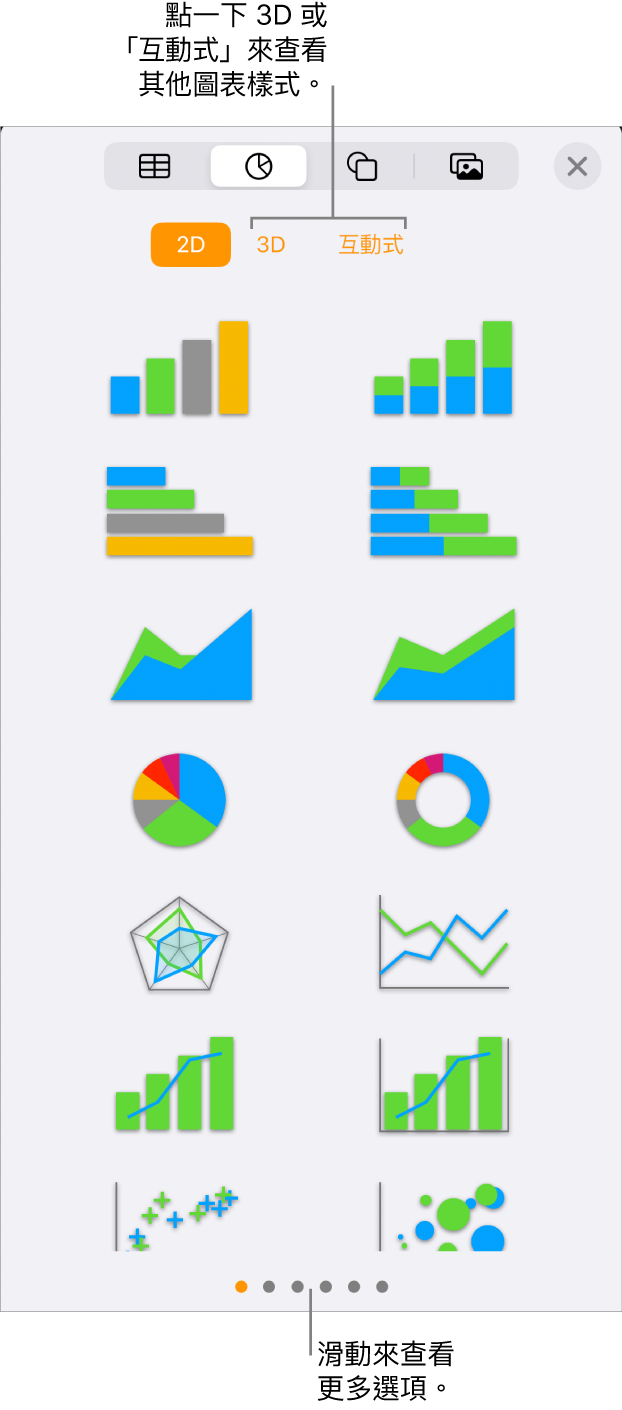Switch to the shapes tab

[361, 166]
